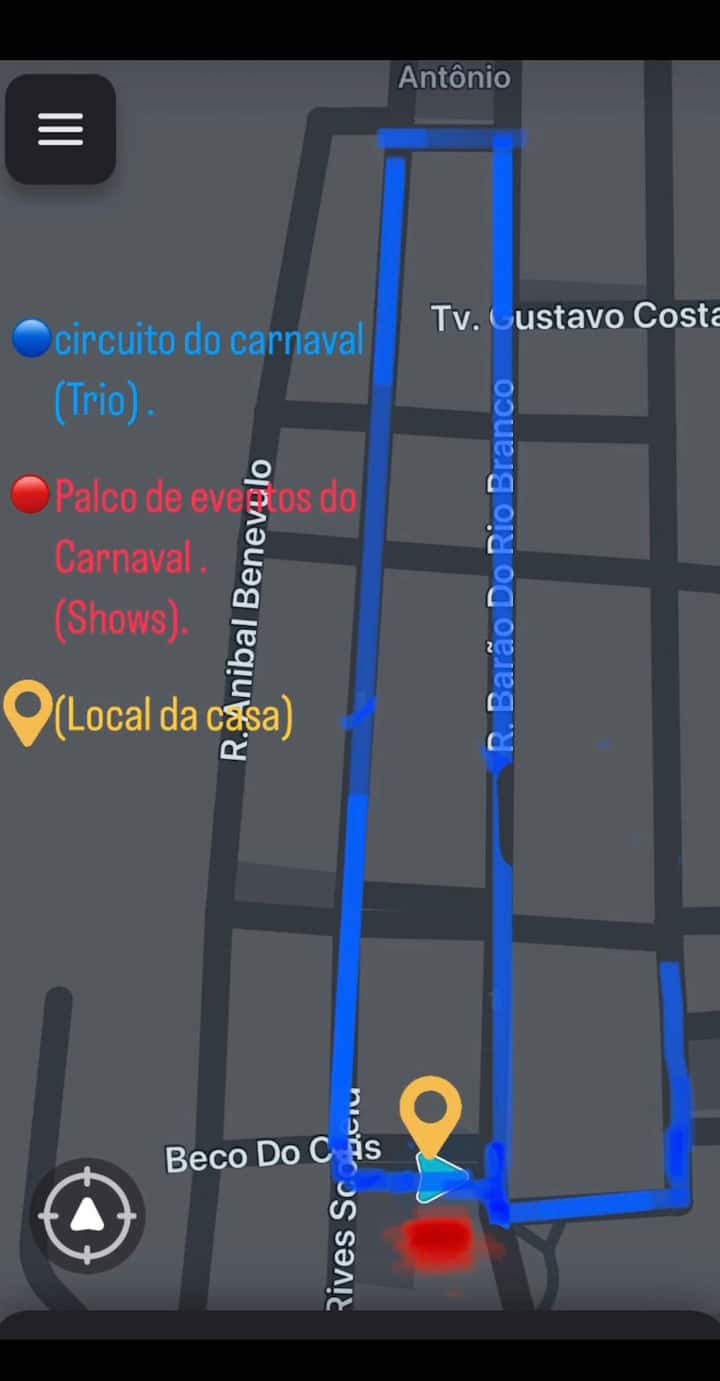Click the circuito do carnaval text link
Viewport: 720px width, 1381px height.
point(209,340)
